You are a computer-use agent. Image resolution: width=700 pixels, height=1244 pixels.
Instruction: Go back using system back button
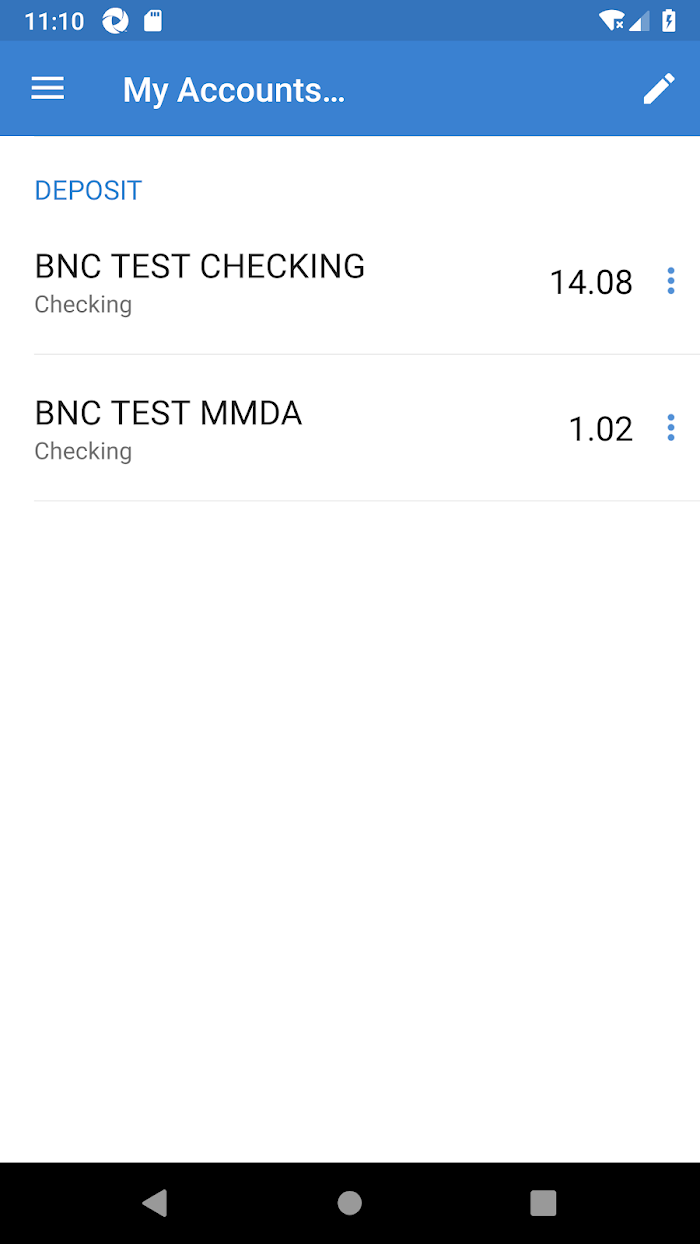[x=155, y=1202]
